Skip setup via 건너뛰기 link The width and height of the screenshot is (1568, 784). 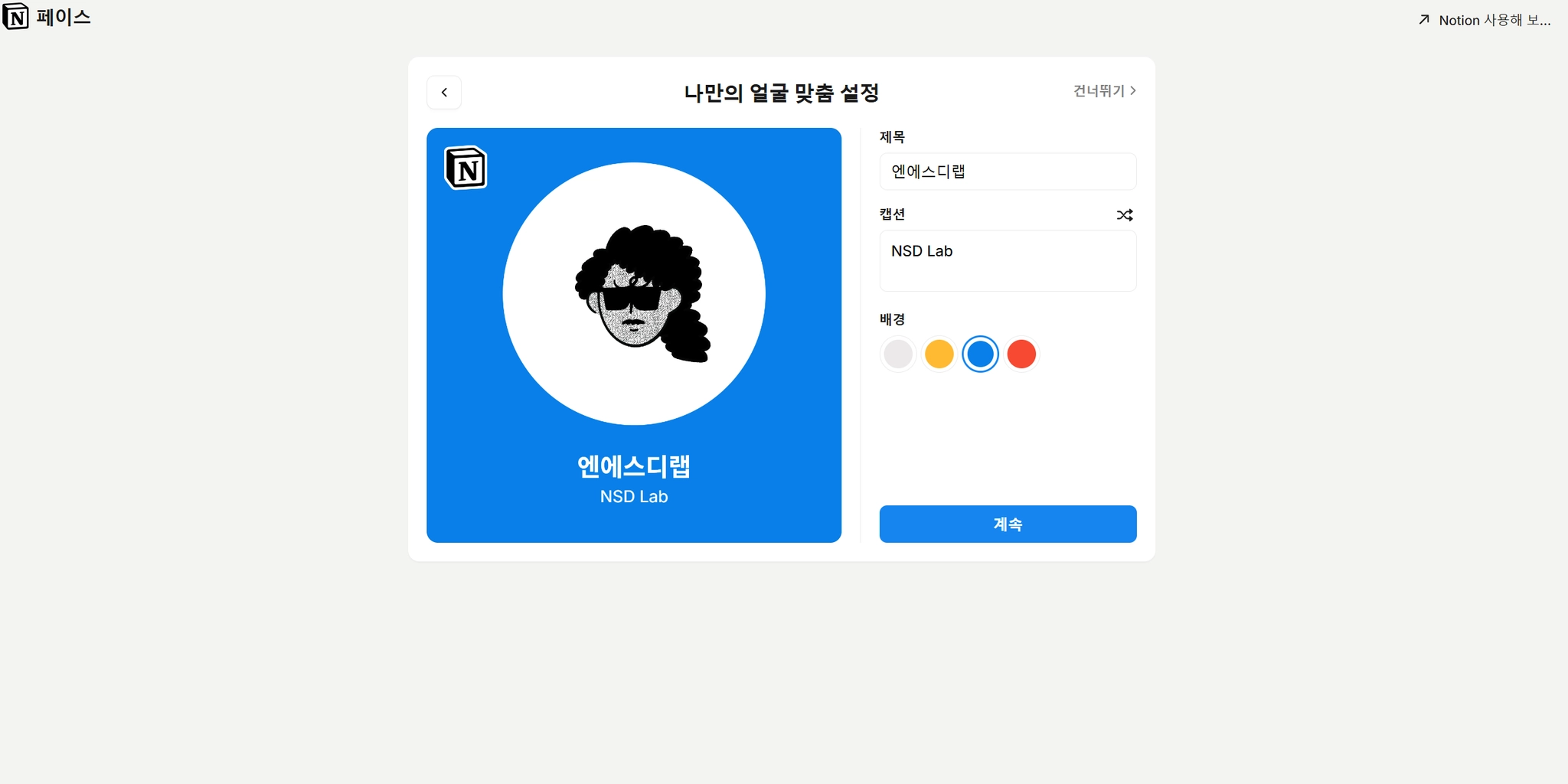1104,91
